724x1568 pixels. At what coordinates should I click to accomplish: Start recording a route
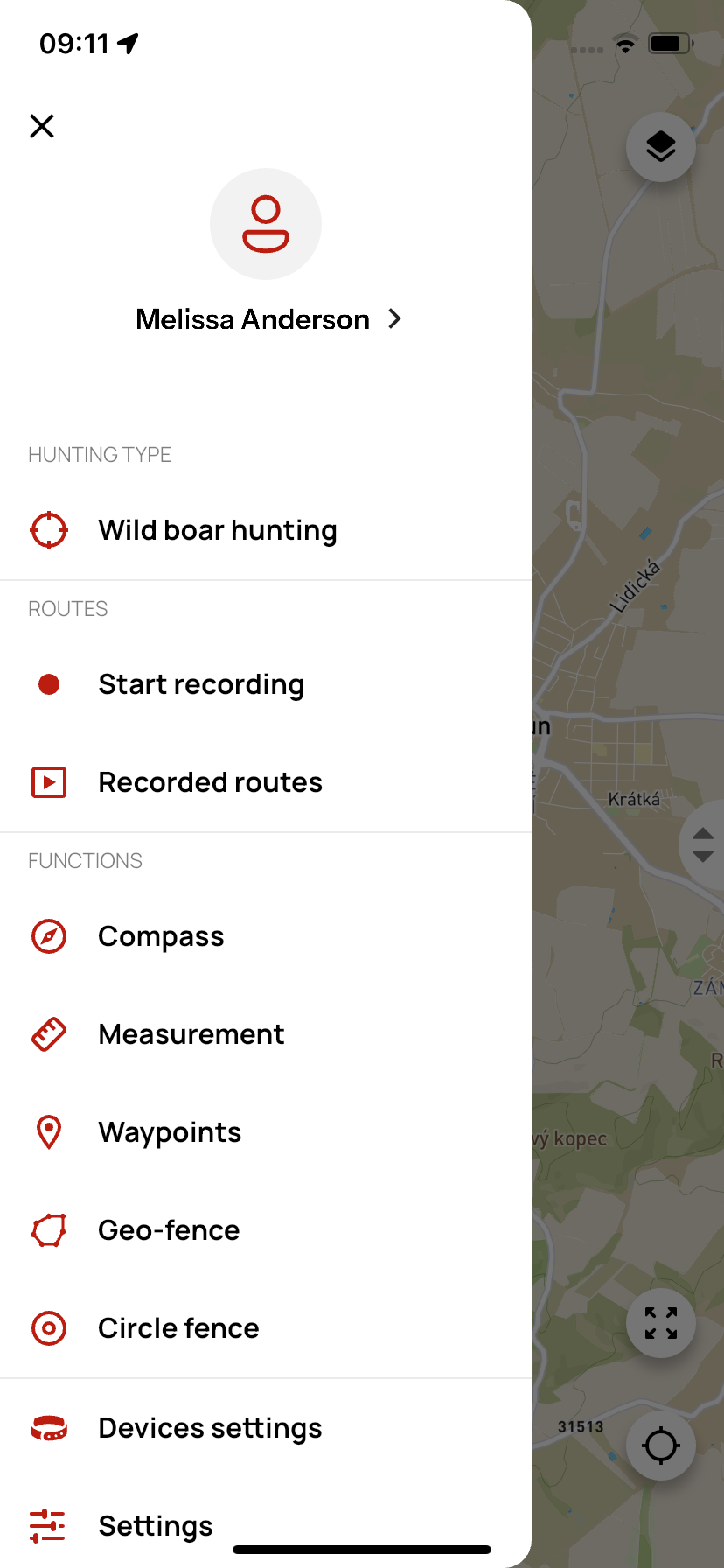[201, 684]
